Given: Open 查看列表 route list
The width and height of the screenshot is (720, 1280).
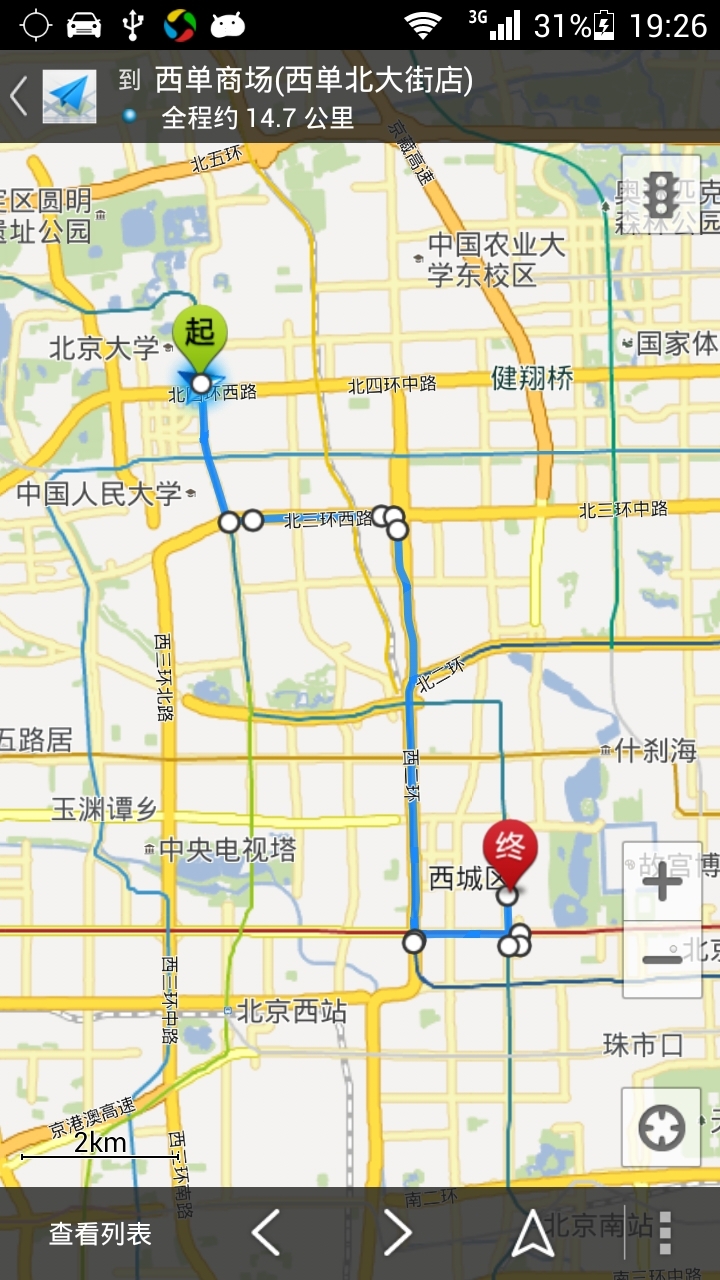Looking at the screenshot, I should 100,1234.
